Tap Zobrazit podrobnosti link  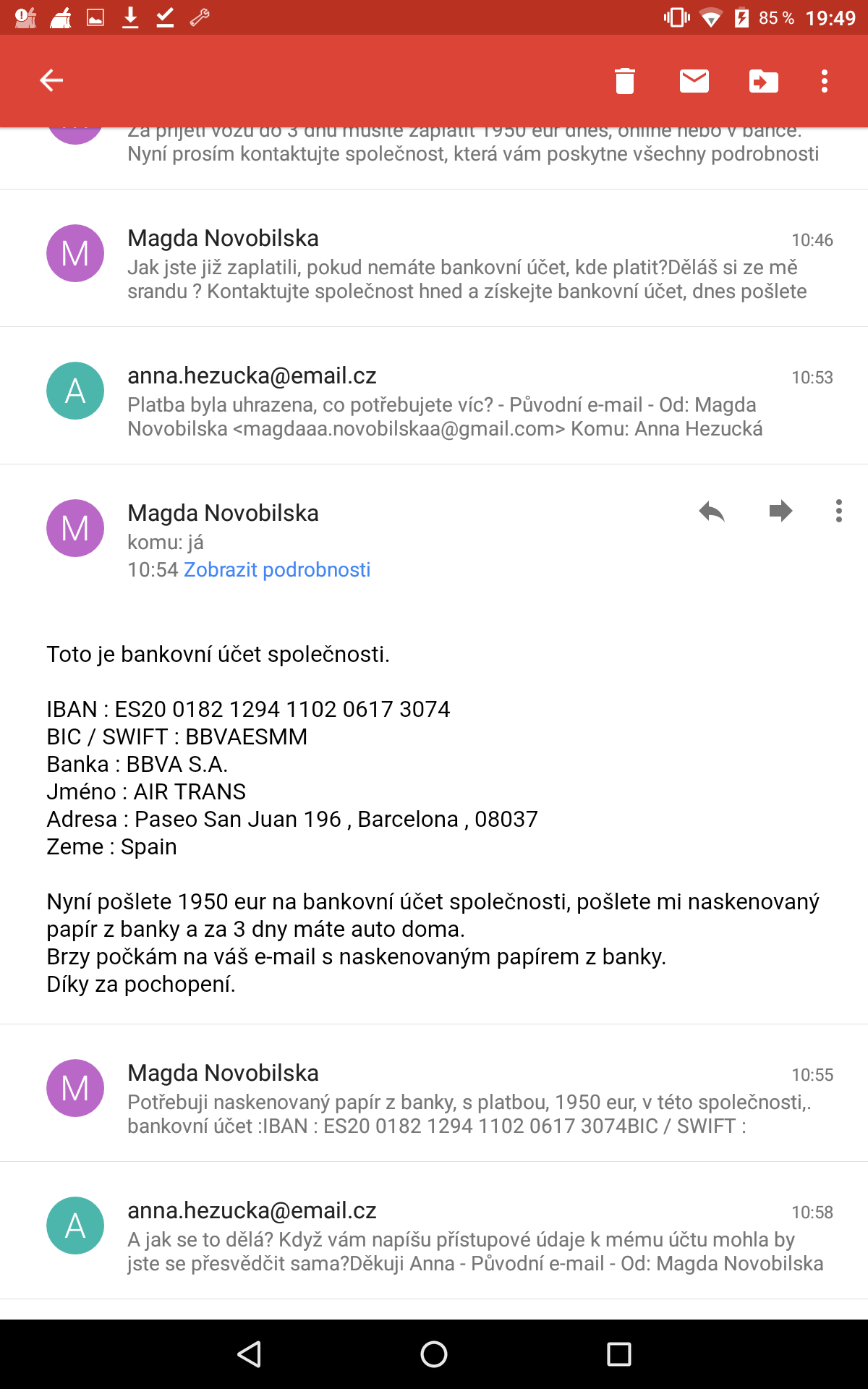click(x=276, y=570)
